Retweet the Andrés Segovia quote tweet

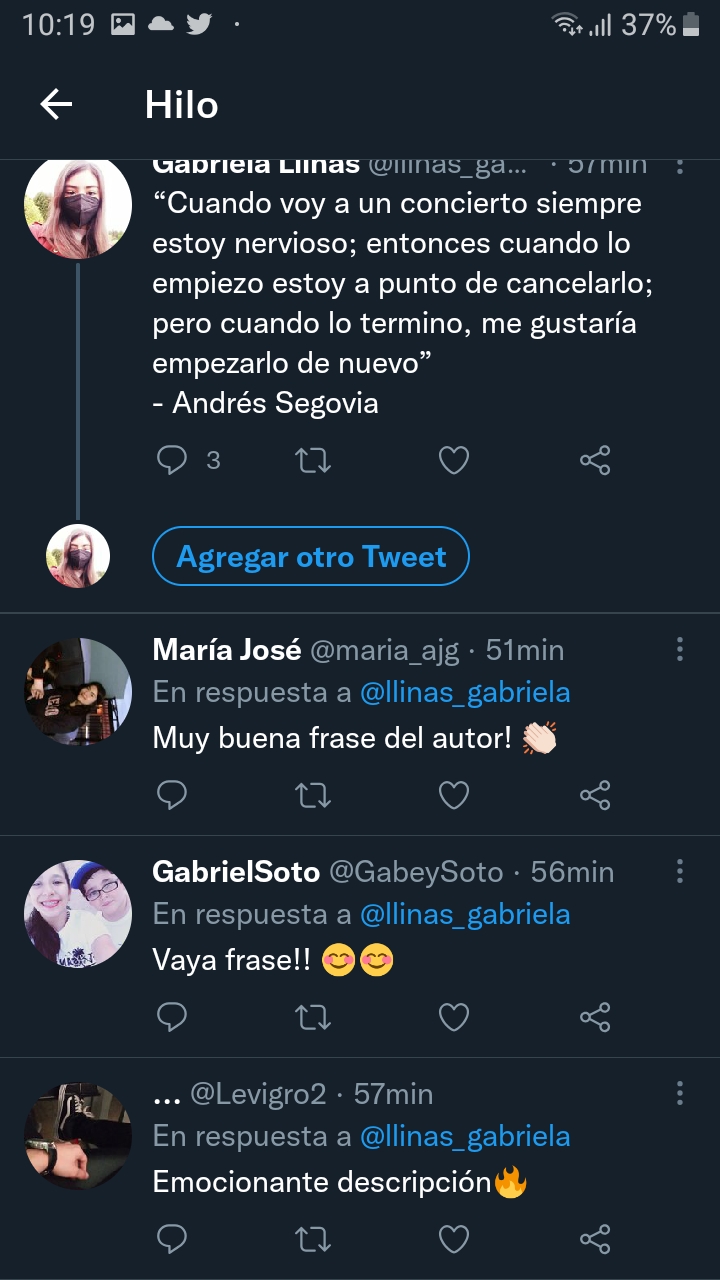(x=314, y=460)
